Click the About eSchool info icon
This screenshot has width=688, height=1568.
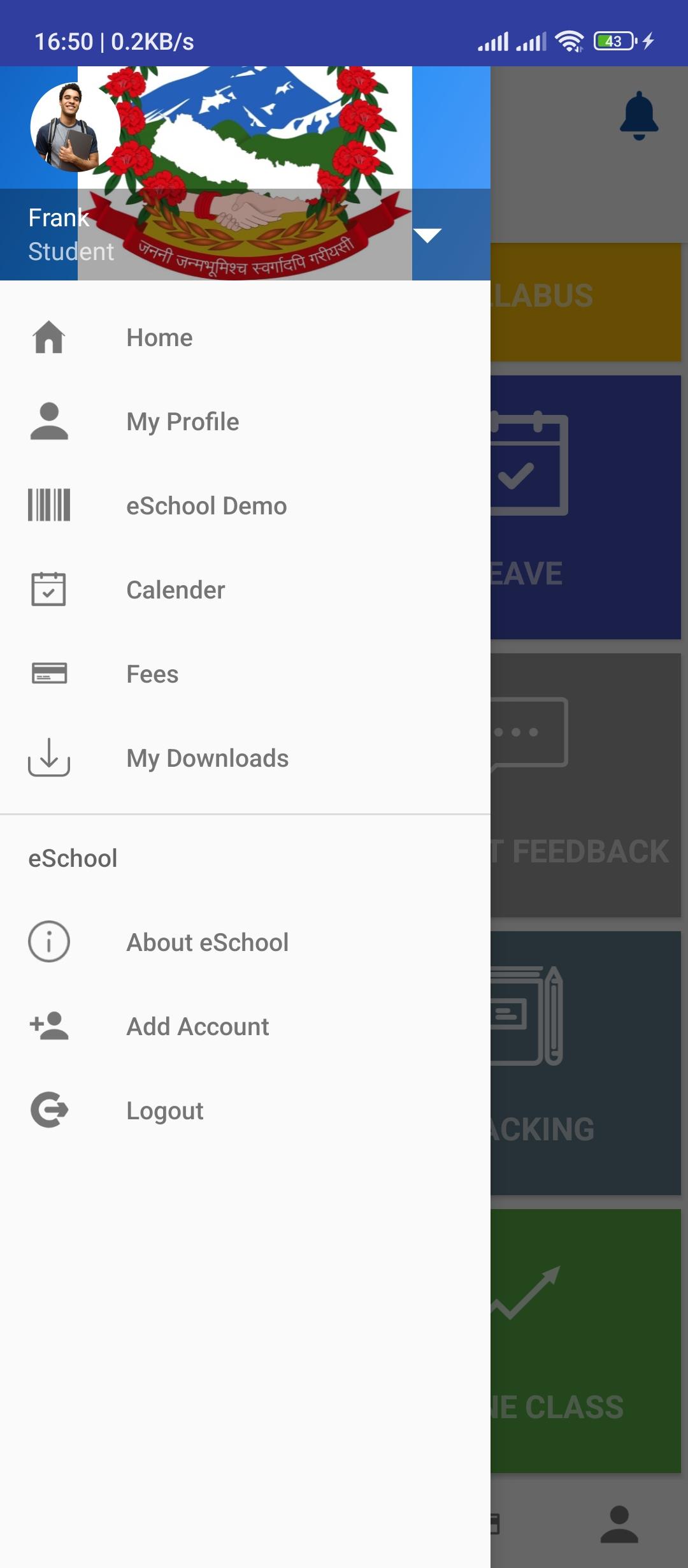(x=48, y=941)
